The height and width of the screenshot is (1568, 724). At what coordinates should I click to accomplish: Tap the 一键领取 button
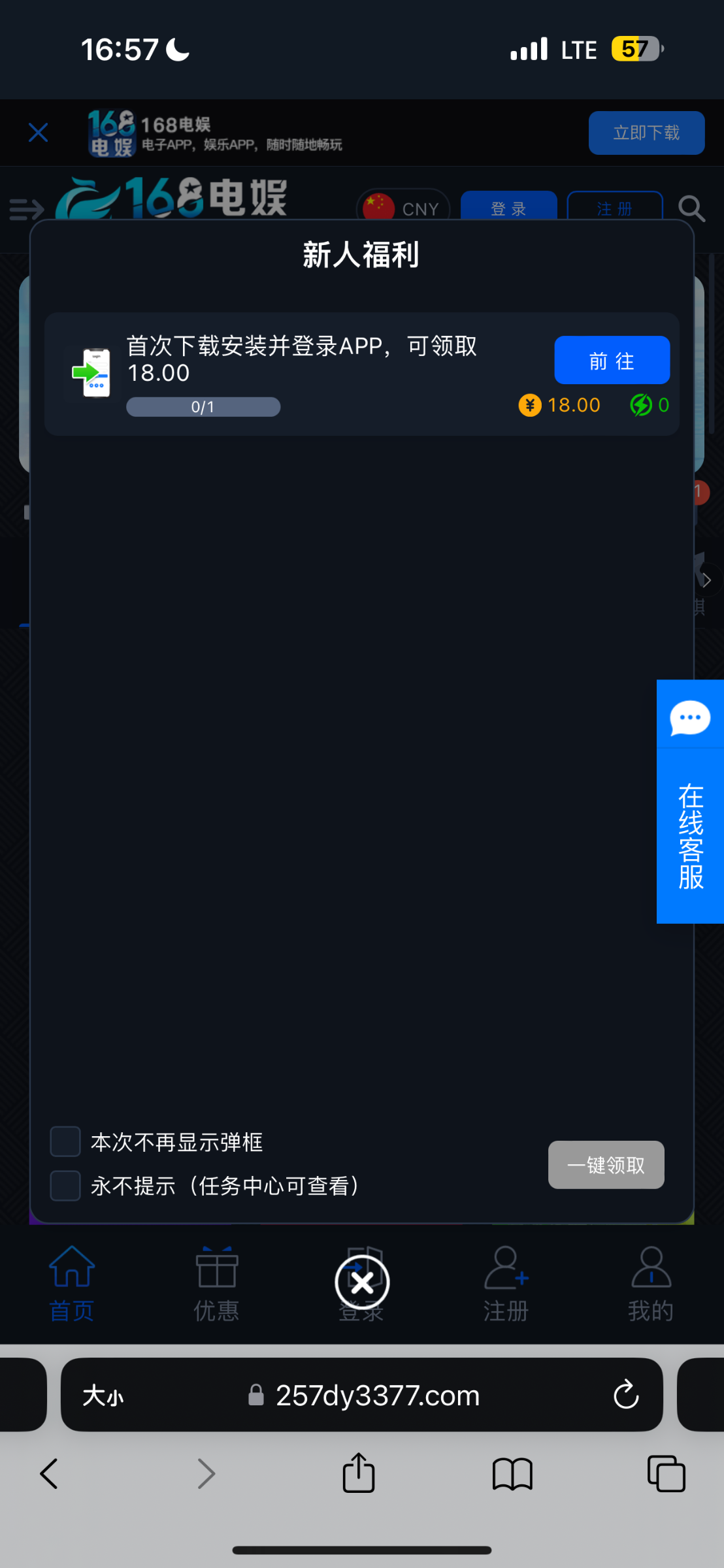[606, 1165]
